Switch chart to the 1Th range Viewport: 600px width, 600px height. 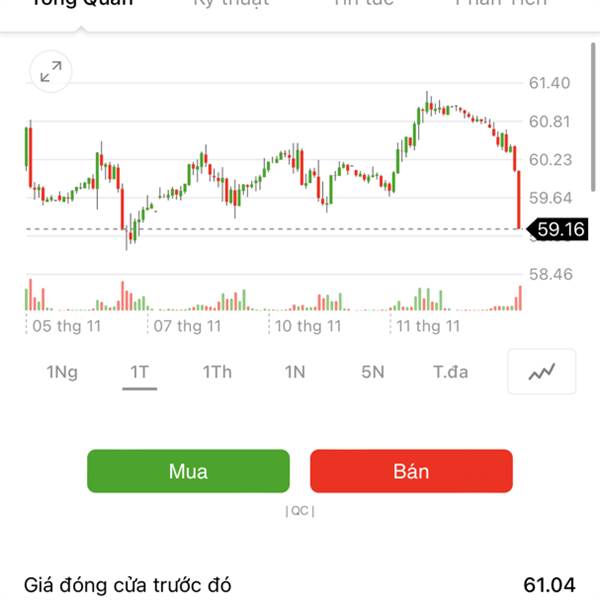(217, 372)
